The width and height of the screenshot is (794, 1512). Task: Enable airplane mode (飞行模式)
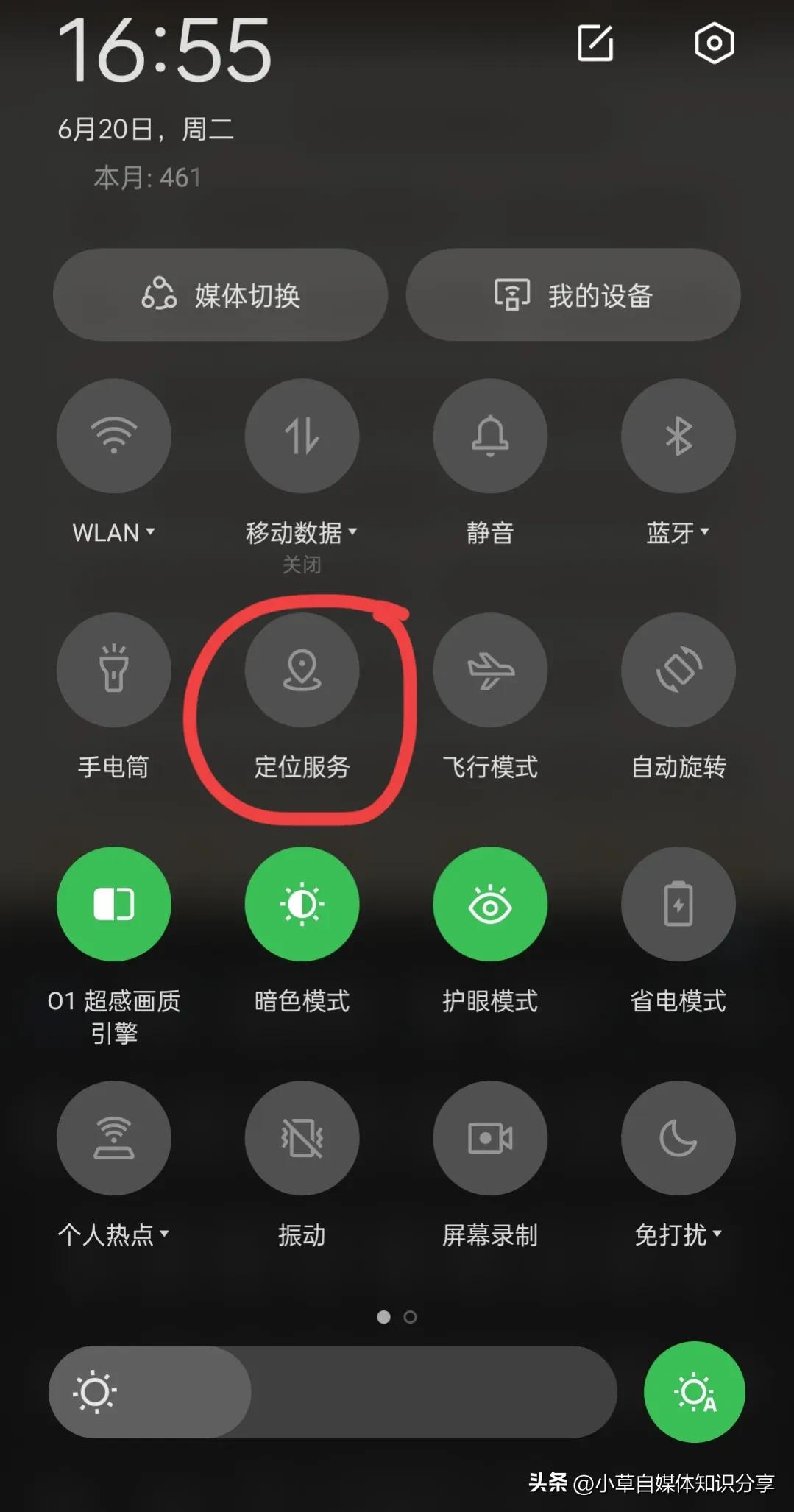click(490, 668)
